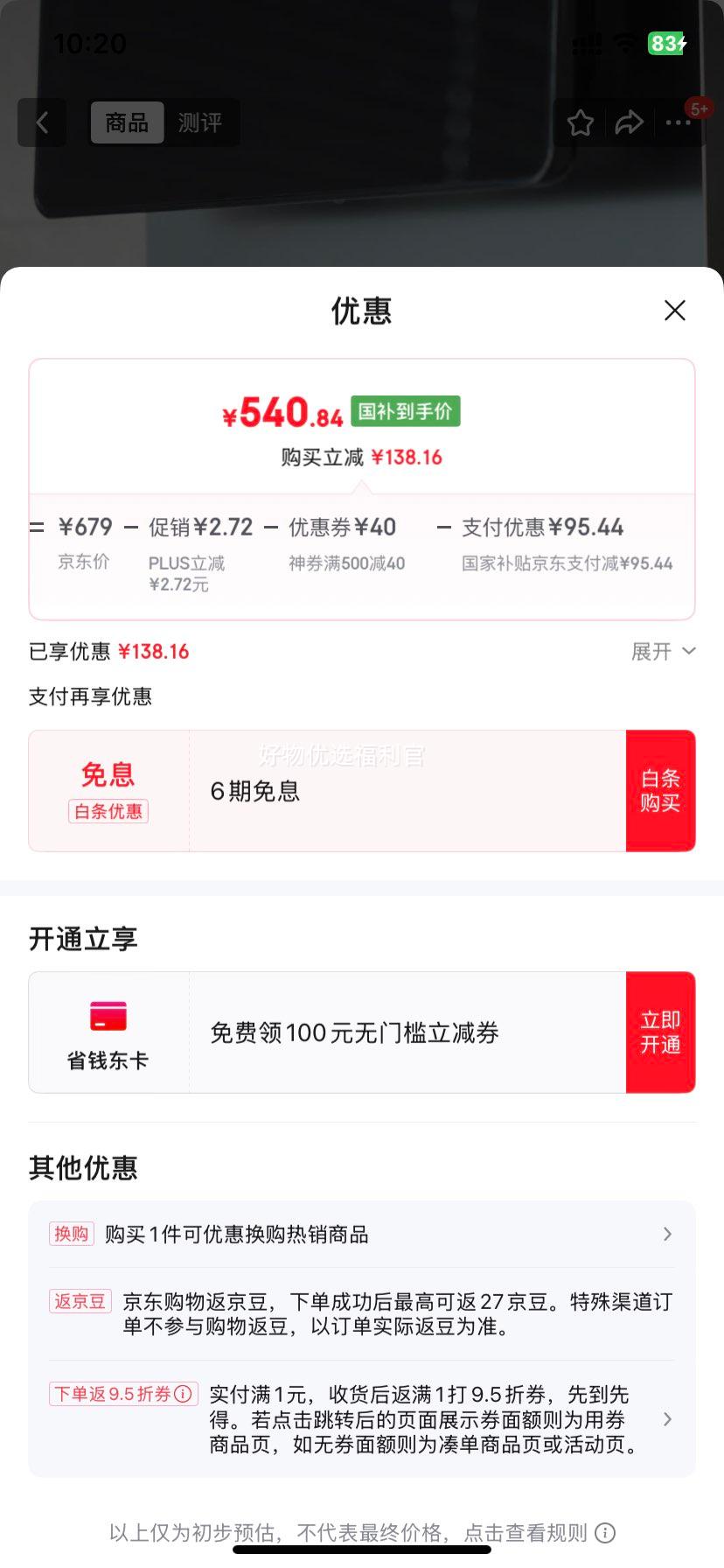Screen dimensions: 724x1568
Task: Tap the back arrow at top left
Action: tap(41, 122)
